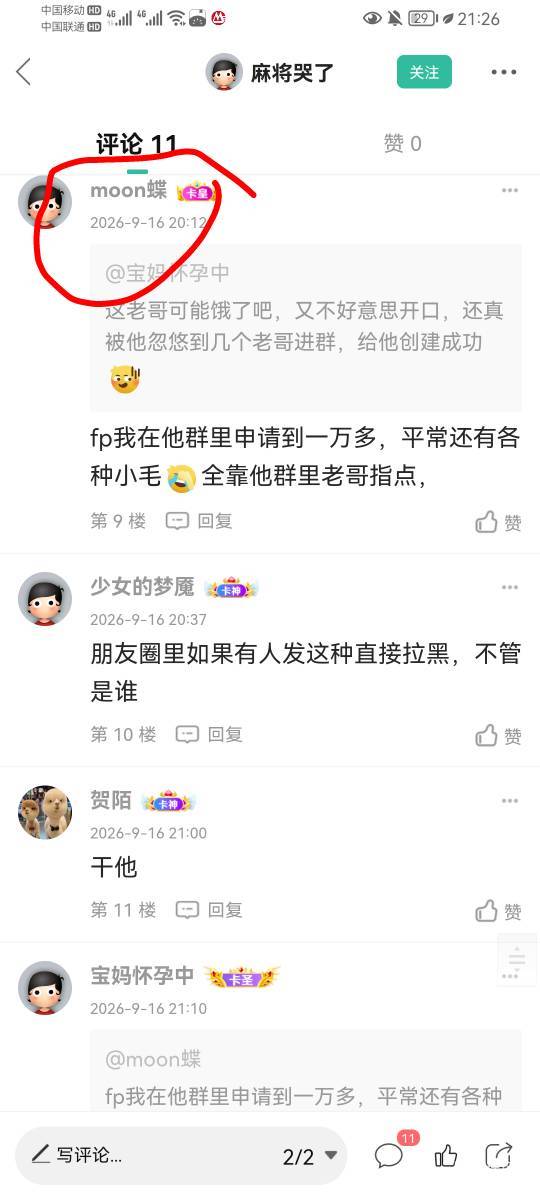540x1200 pixels.
Task: Like the 第 9 楼 comment
Action: tap(498, 521)
